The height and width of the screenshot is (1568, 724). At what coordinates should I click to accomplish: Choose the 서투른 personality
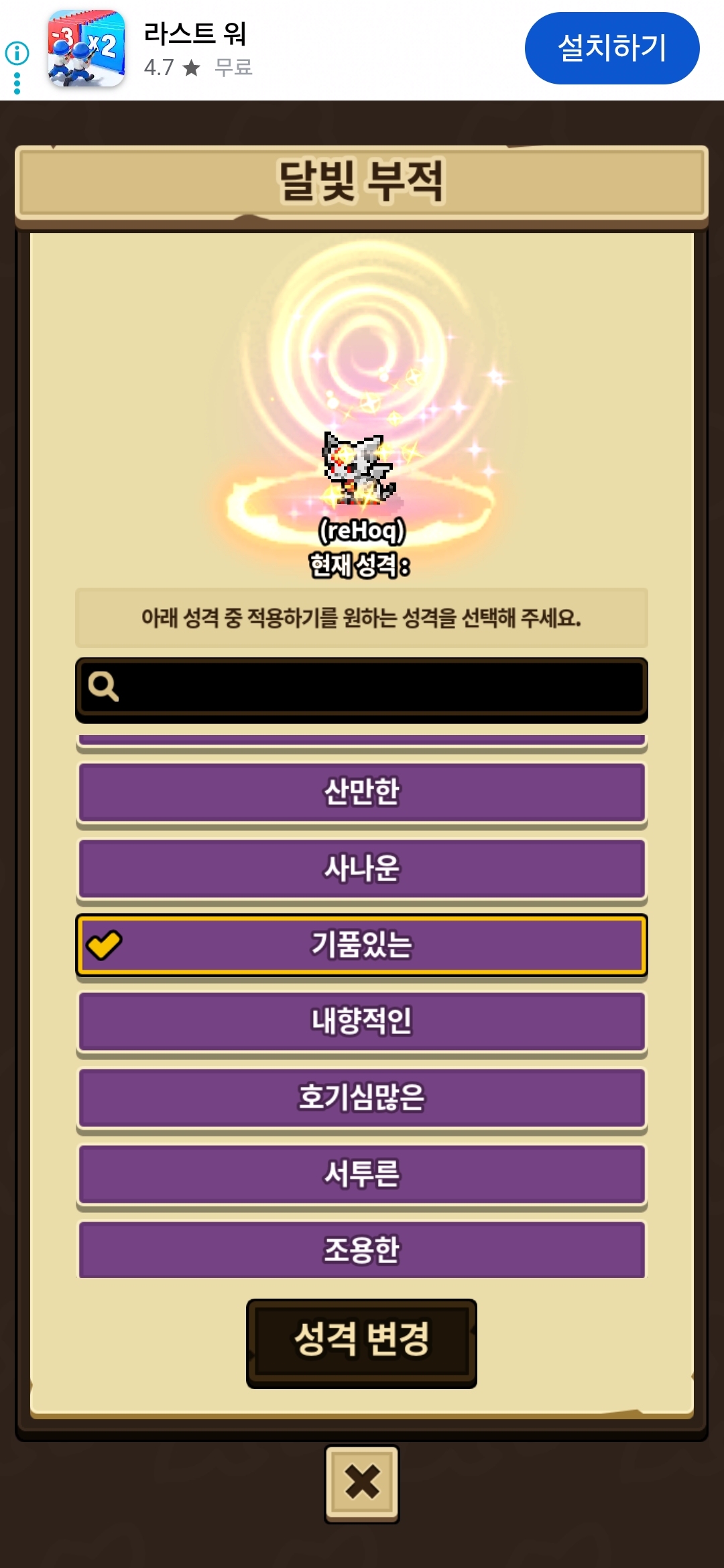pyautogui.click(x=362, y=1174)
